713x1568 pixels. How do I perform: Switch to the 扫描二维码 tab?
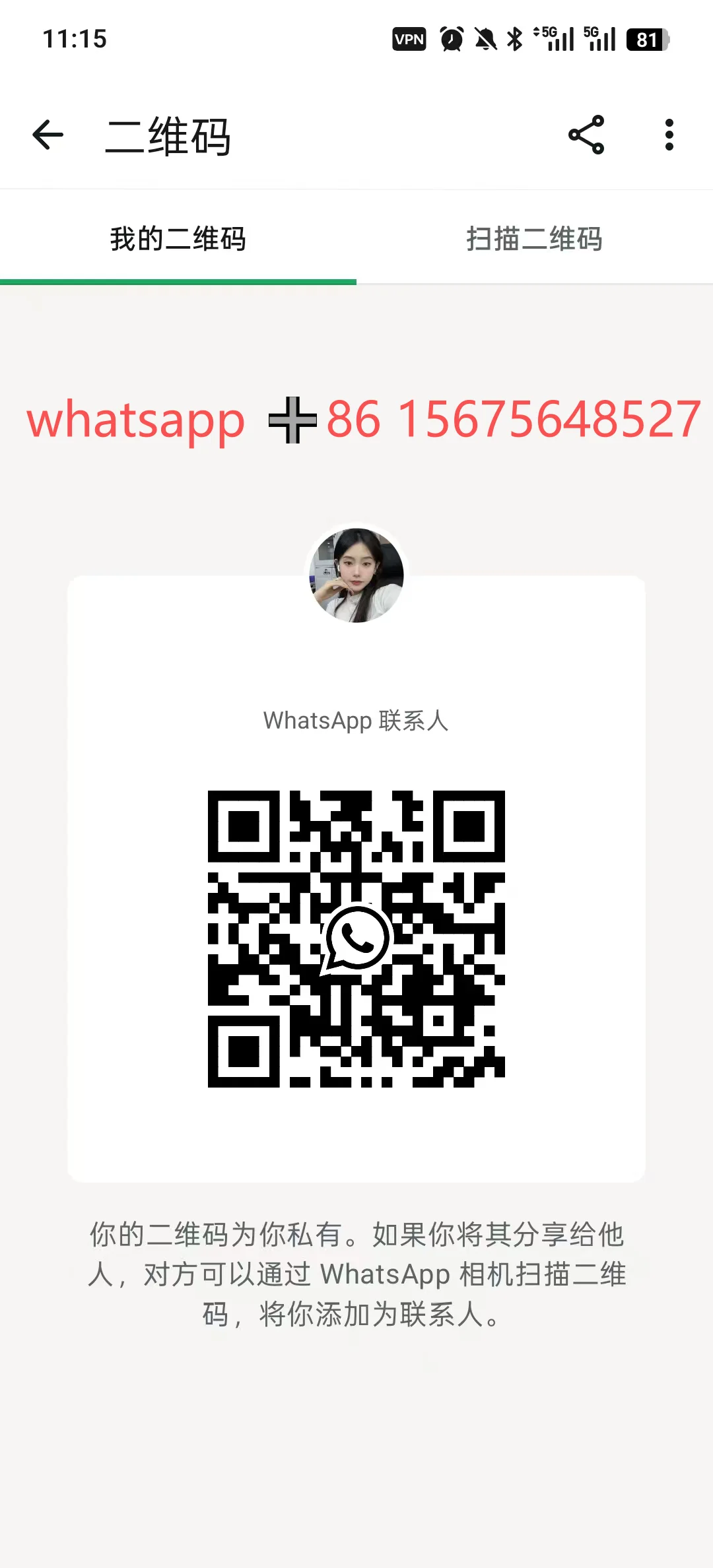coord(534,239)
